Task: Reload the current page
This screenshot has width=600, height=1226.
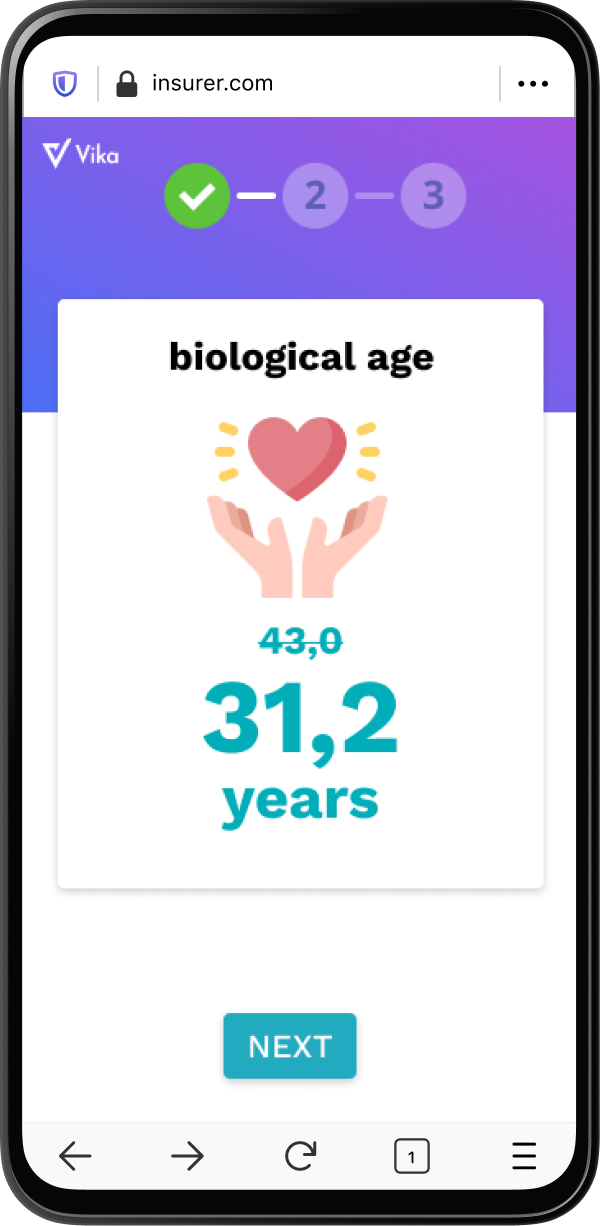Action: [x=300, y=1157]
